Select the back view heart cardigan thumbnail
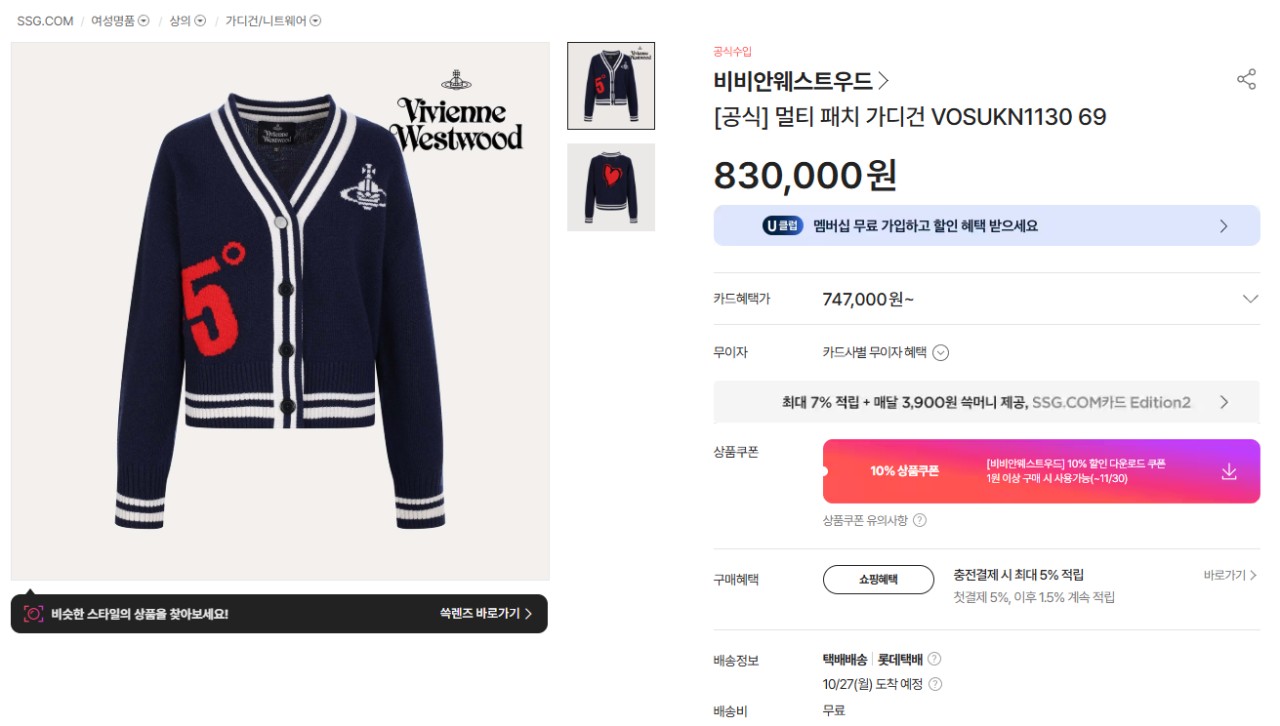 click(611, 187)
